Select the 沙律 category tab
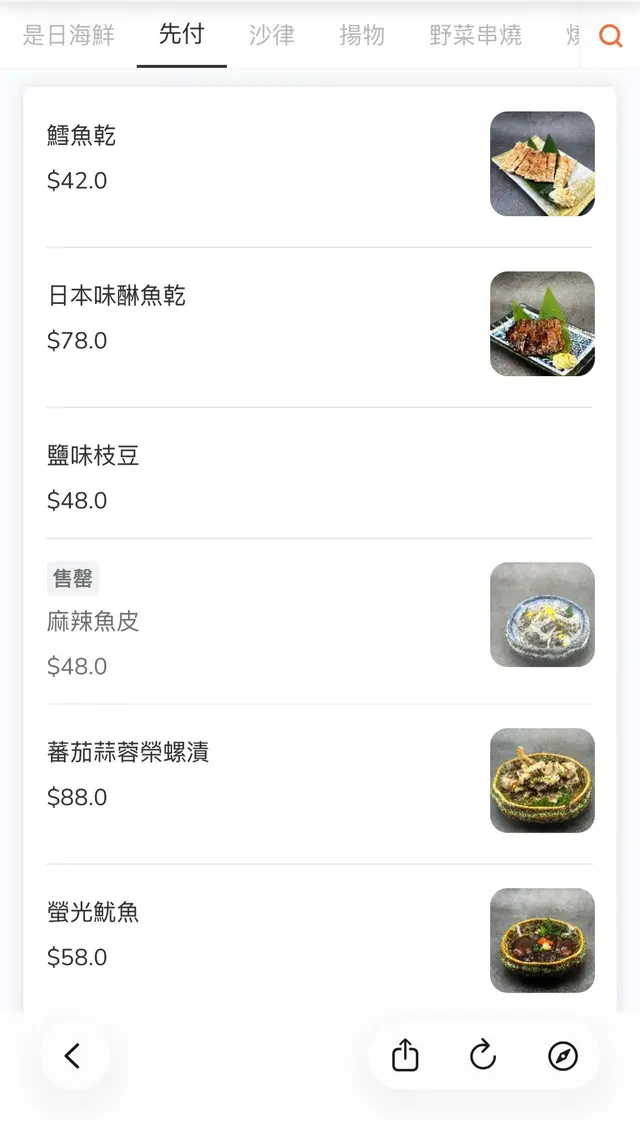The image size is (640, 1131). click(x=272, y=36)
